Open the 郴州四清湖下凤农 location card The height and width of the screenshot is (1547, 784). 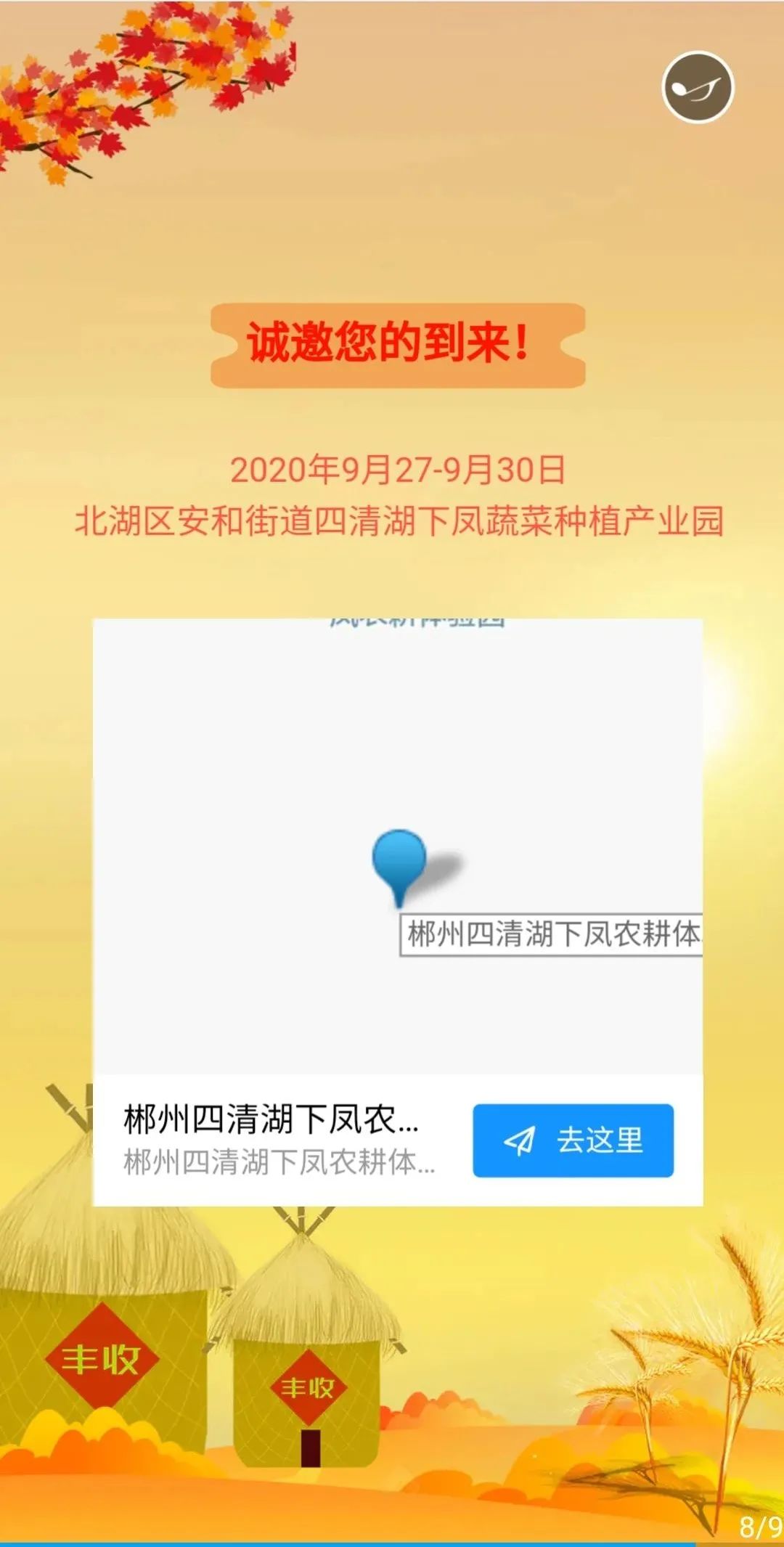click(279, 1139)
